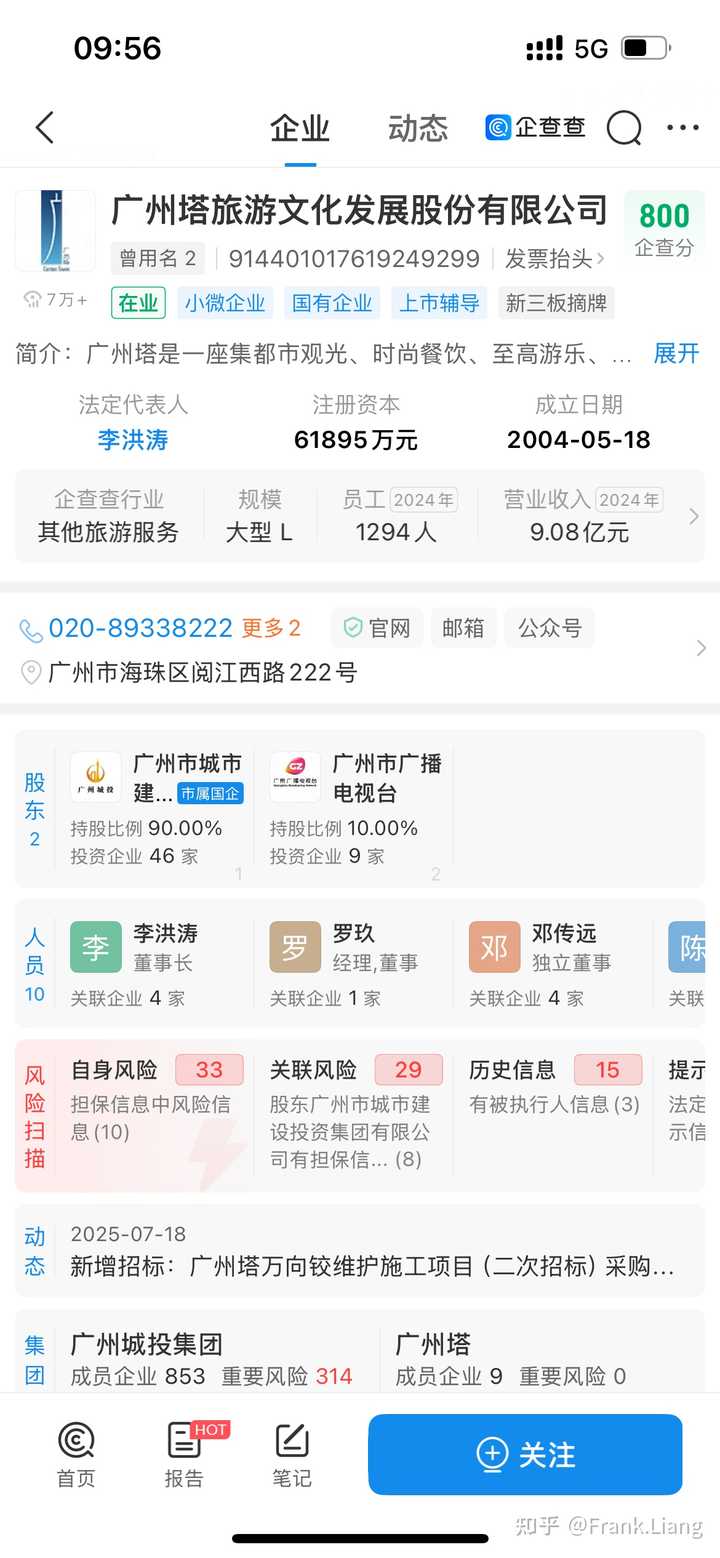The image size is (720, 1558).
Task: Open the 笔记 tab
Action: 291,1455
